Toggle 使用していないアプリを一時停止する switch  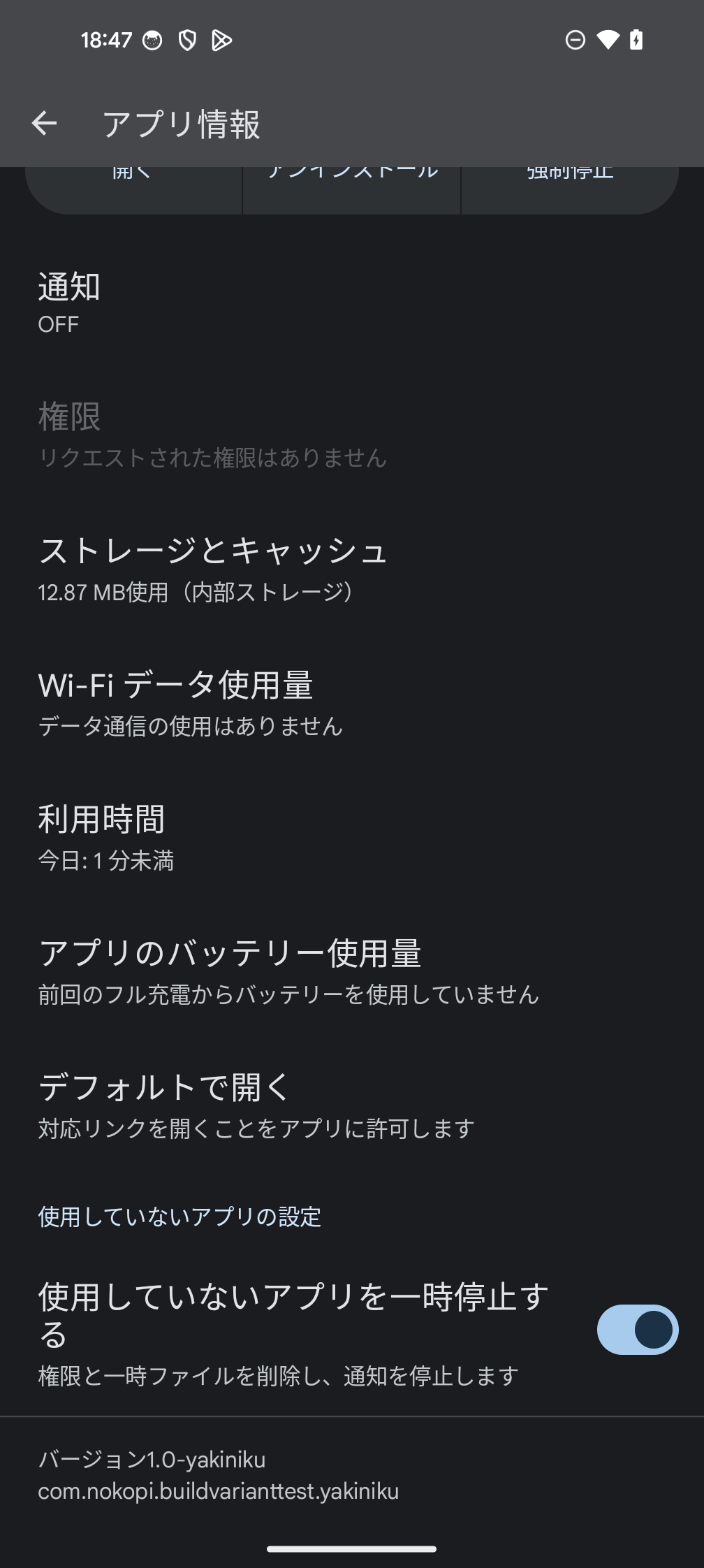(636, 1330)
